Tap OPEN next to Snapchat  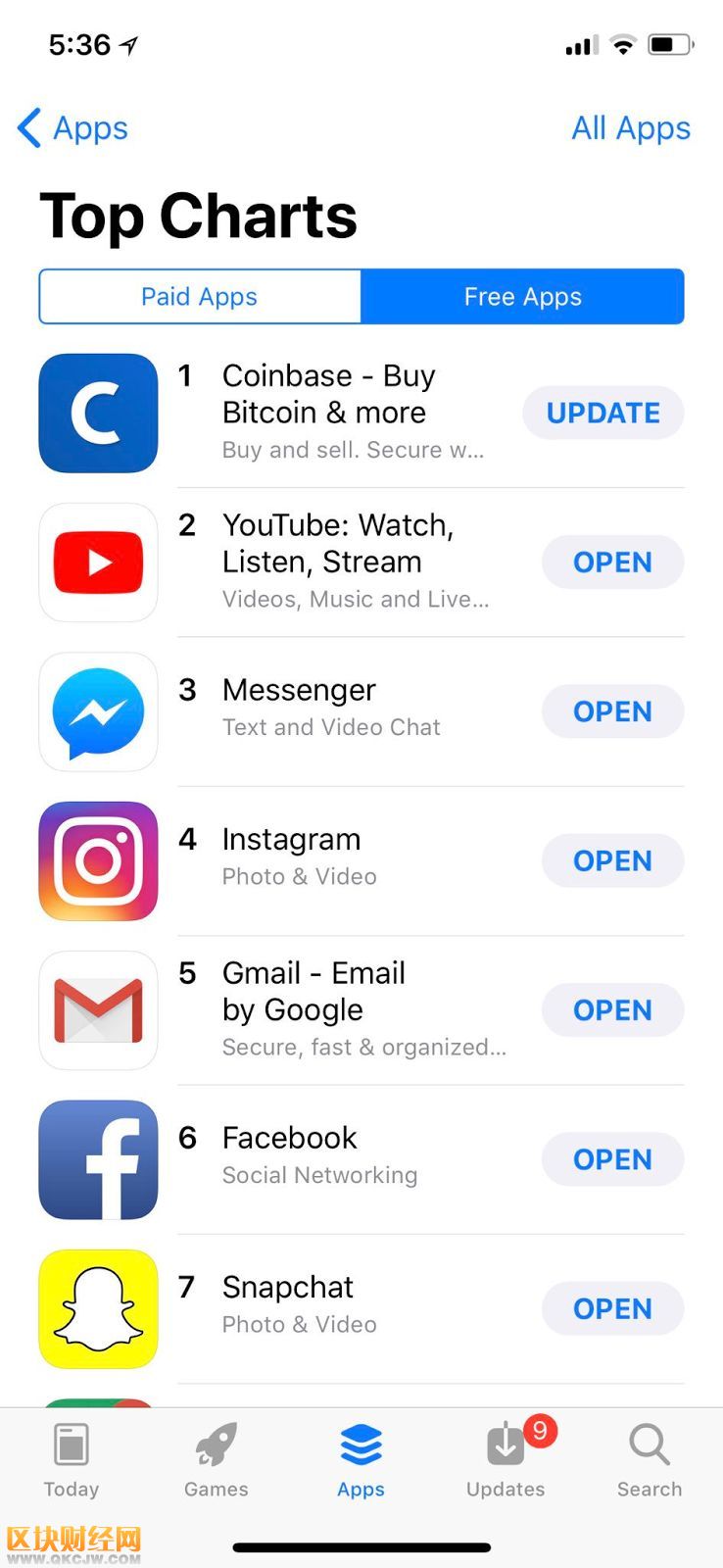(612, 1308)
